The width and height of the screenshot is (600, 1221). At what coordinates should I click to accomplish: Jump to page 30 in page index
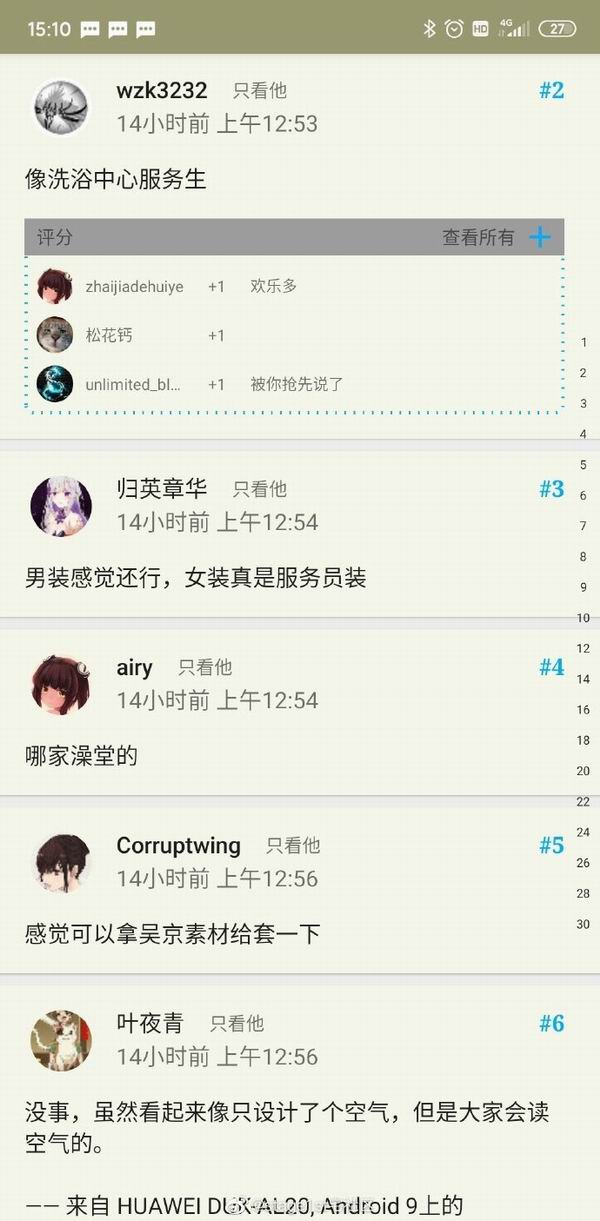click(583, 924)
